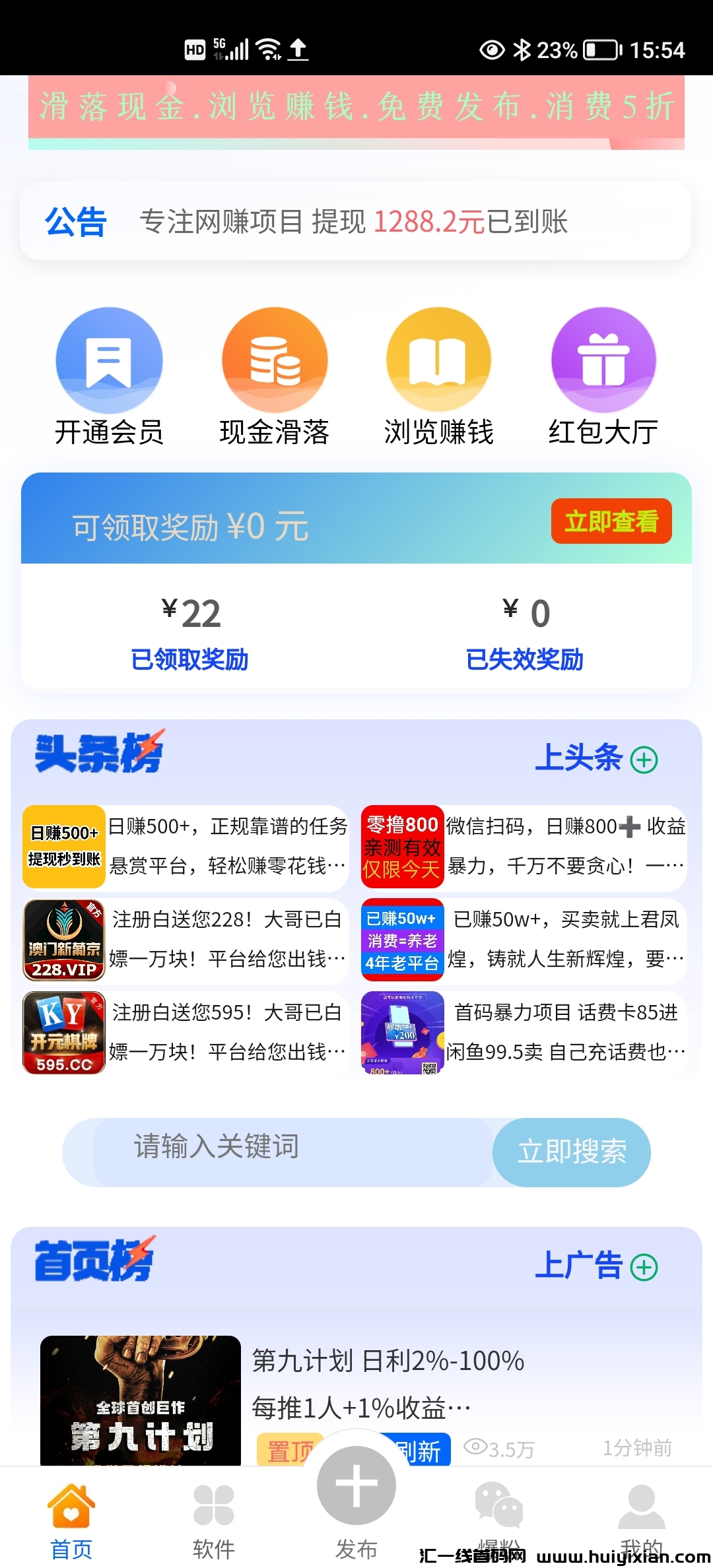Enter the 红包大厅 red packet hall
Screen dimensions: 713x1568
[603, 360]
